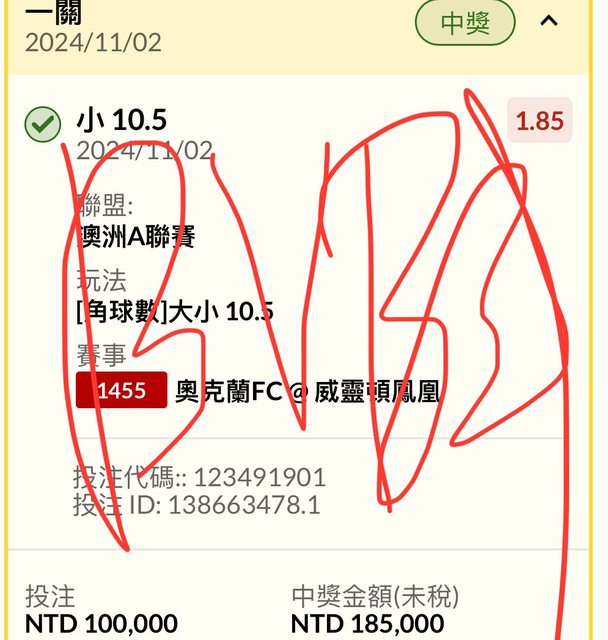Collapse the 一關 bet slip section

coord(548,21)
